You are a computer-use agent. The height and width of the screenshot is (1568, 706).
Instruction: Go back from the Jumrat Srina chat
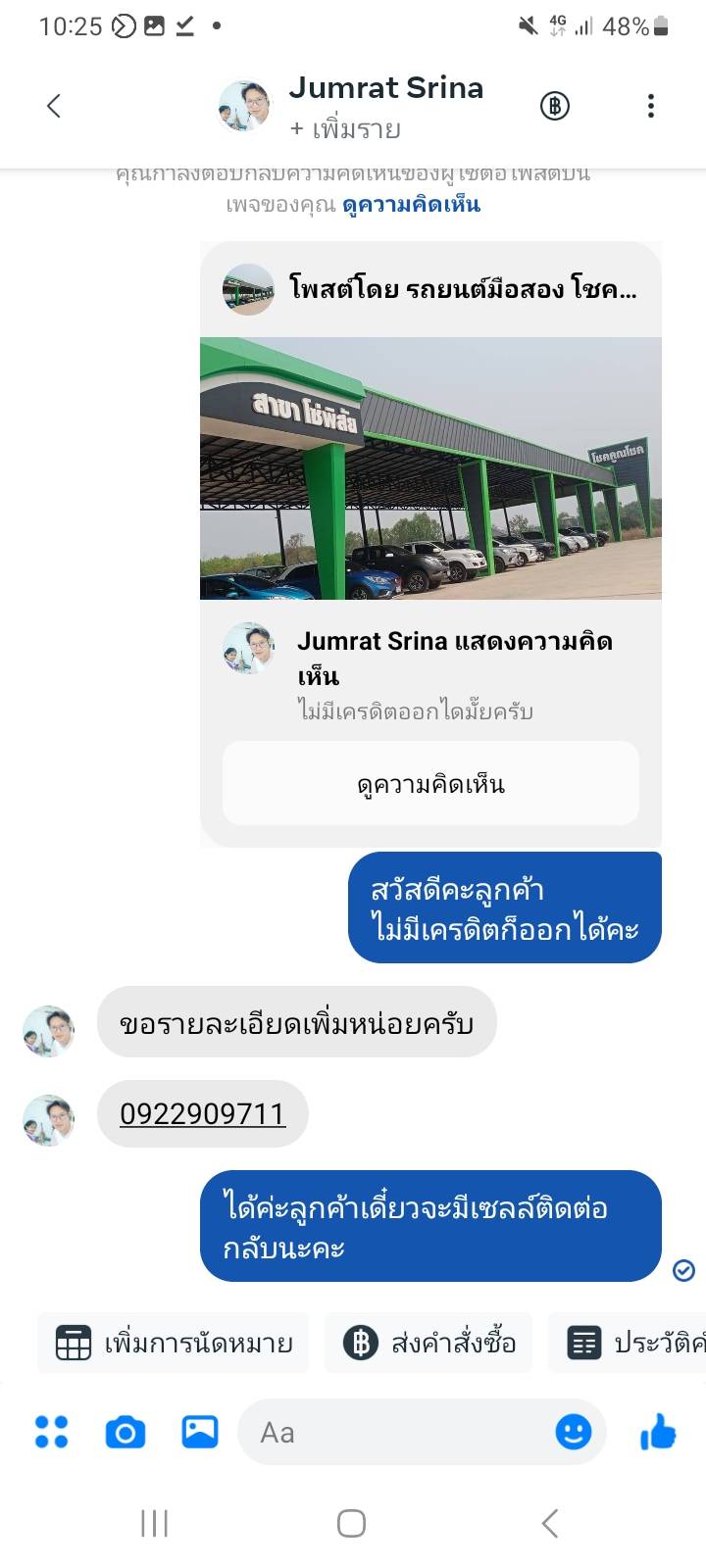[54, 106]
